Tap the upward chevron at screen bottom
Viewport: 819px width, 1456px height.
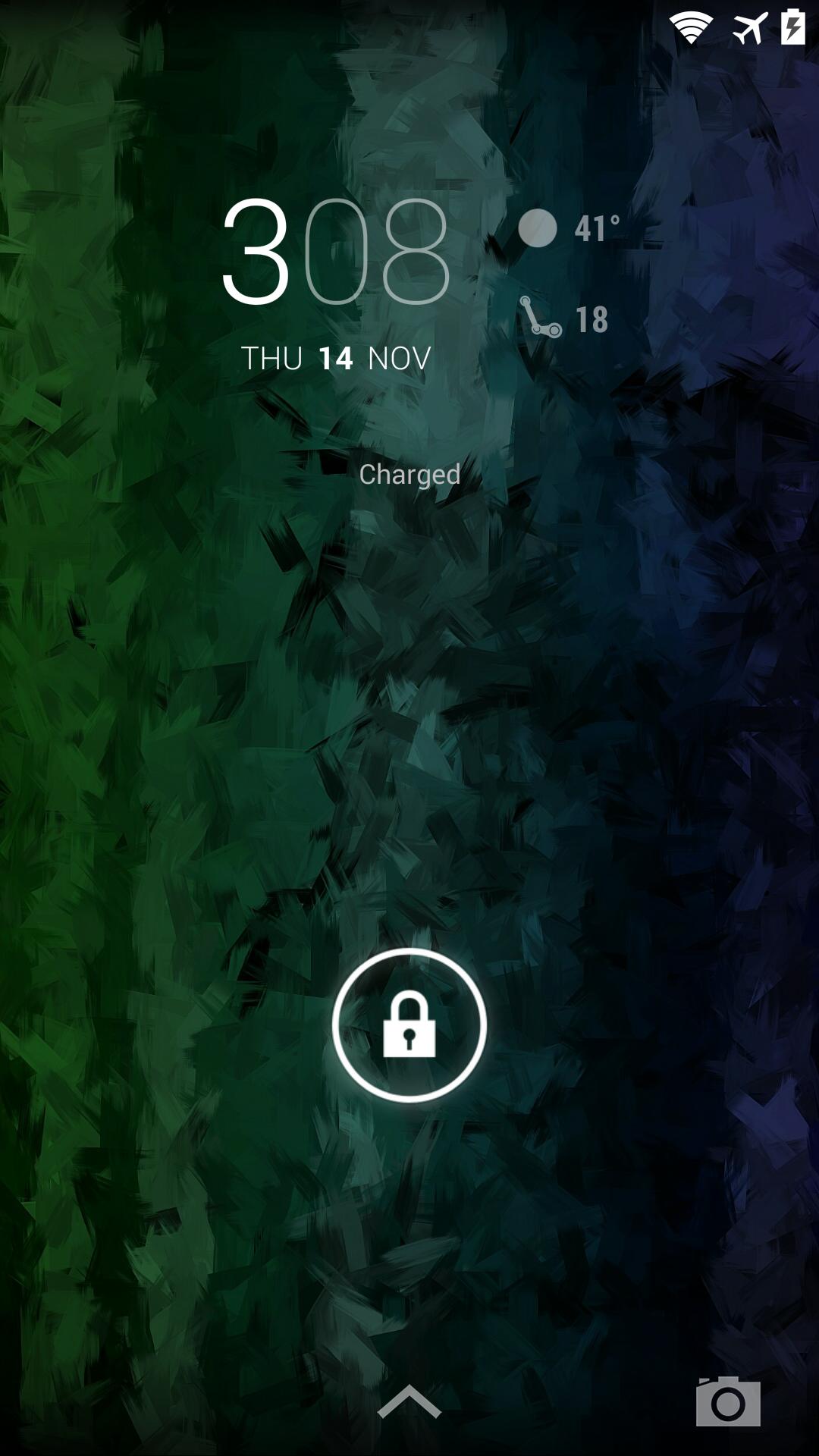(410, 1399)
